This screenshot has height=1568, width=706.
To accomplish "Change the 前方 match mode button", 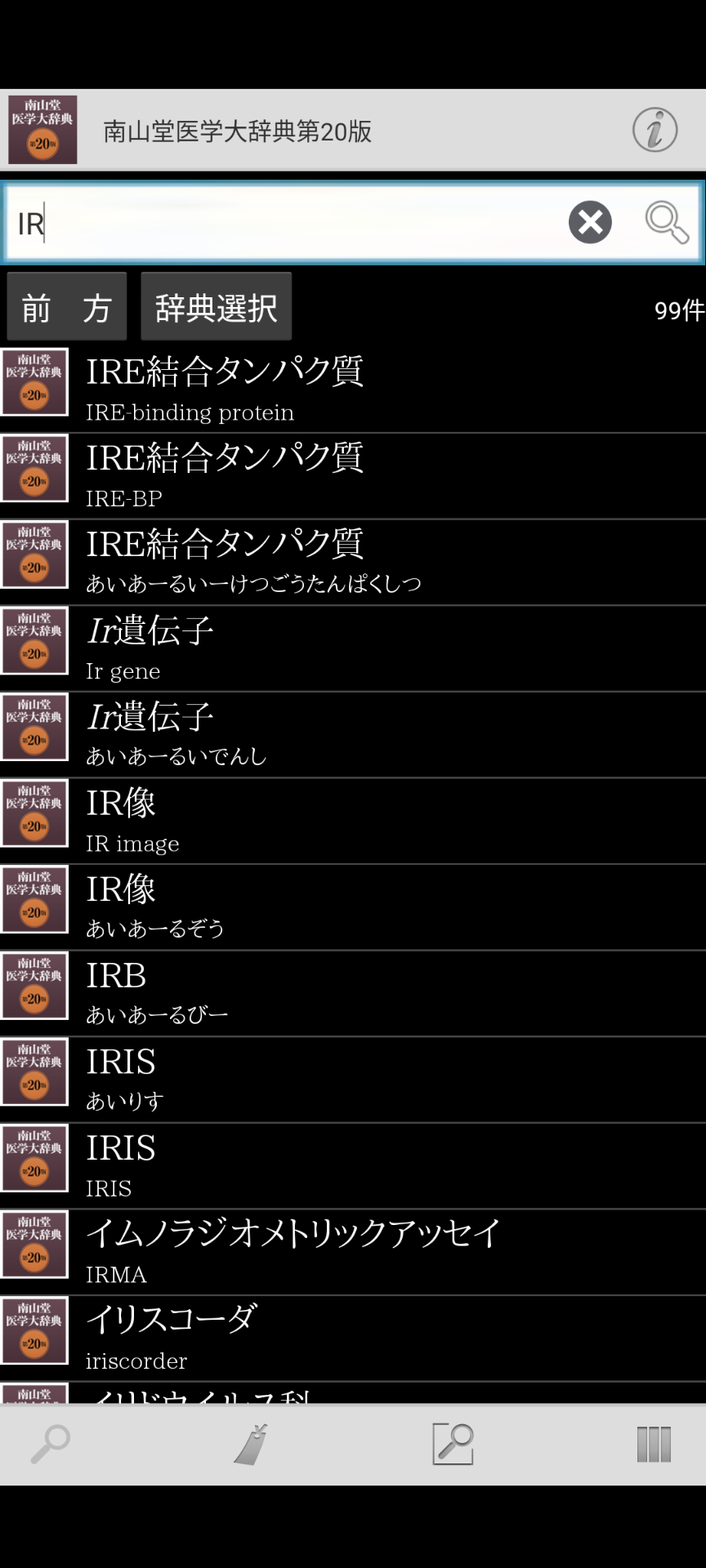I will pyautogui.click(x=67, y=307).
